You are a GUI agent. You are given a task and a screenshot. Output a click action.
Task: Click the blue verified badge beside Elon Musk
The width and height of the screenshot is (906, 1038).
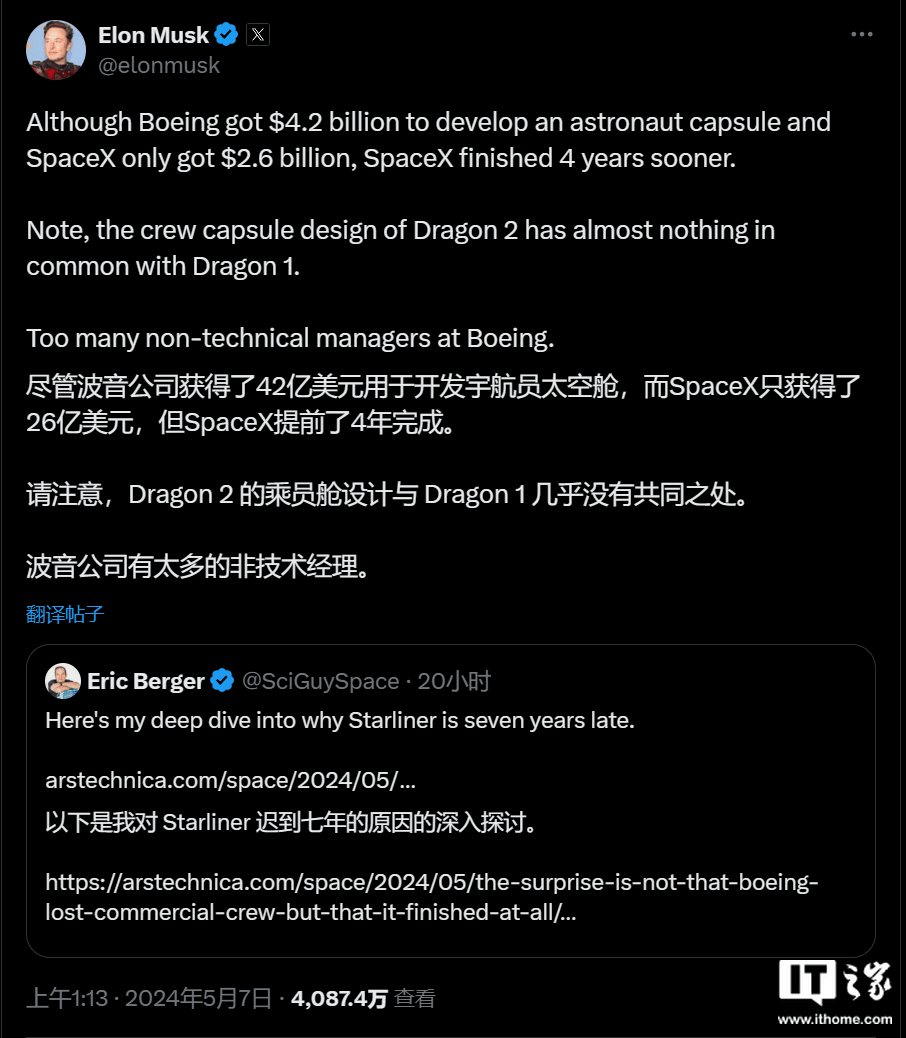click(x=226, y=34)
